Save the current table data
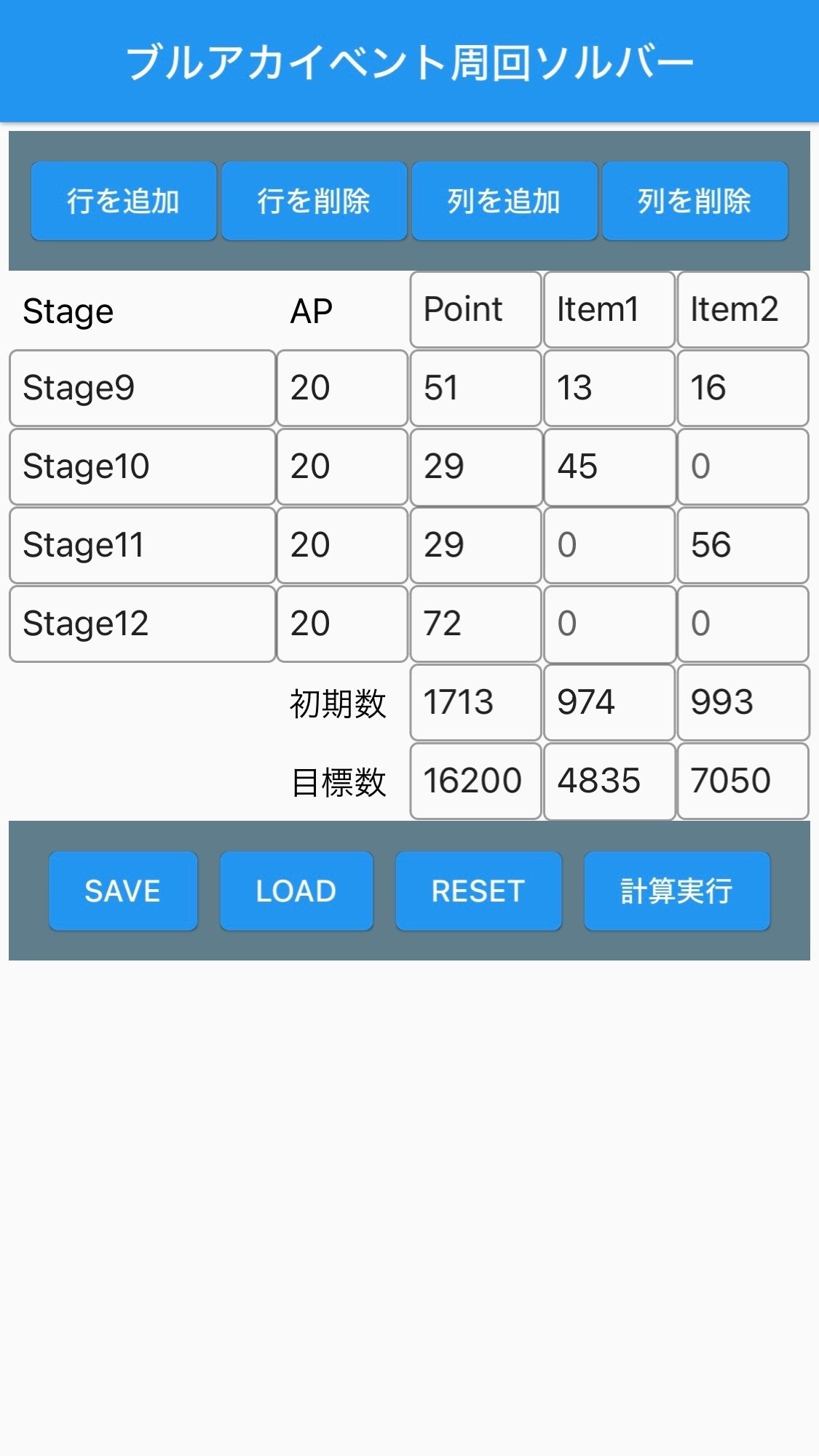 [123, 891]
